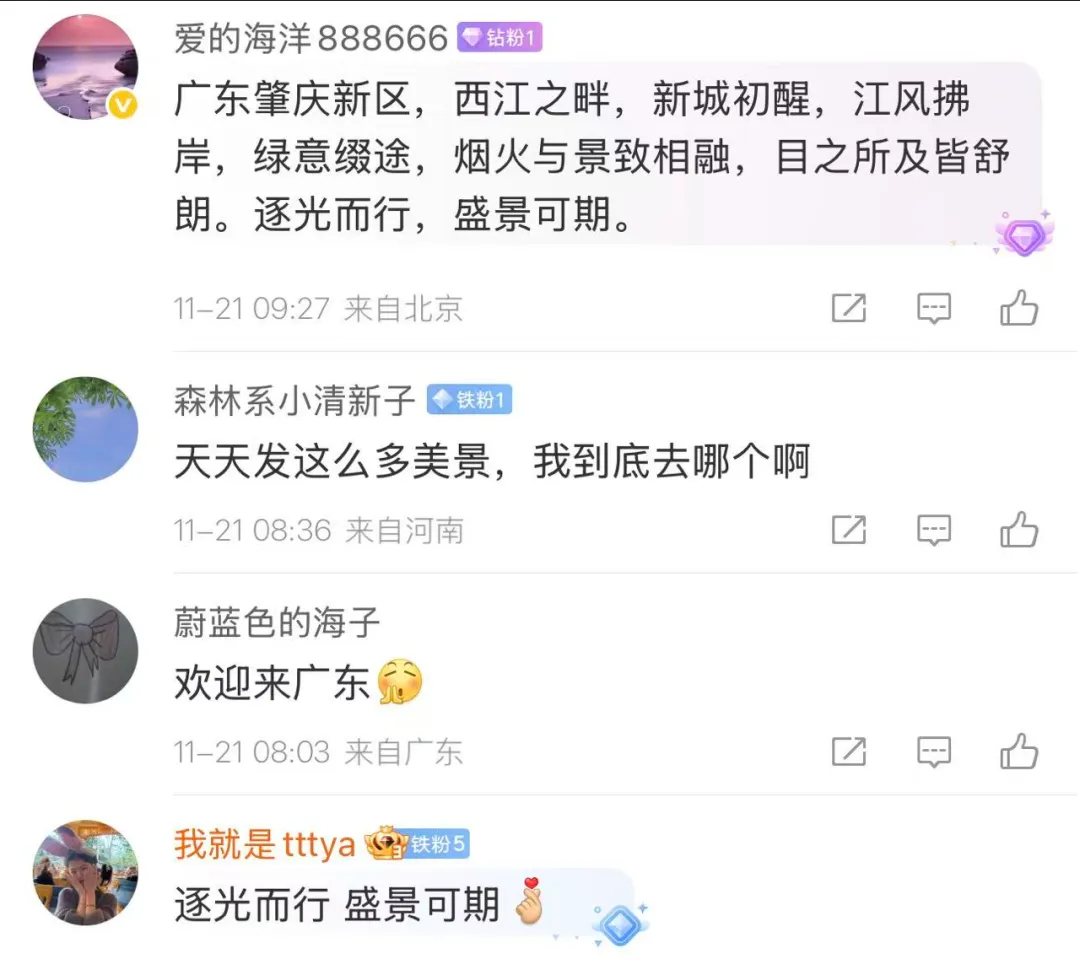Share 森林系小清新子's comment
This screenshot has width=1080, height=970.
coord(849,530)
